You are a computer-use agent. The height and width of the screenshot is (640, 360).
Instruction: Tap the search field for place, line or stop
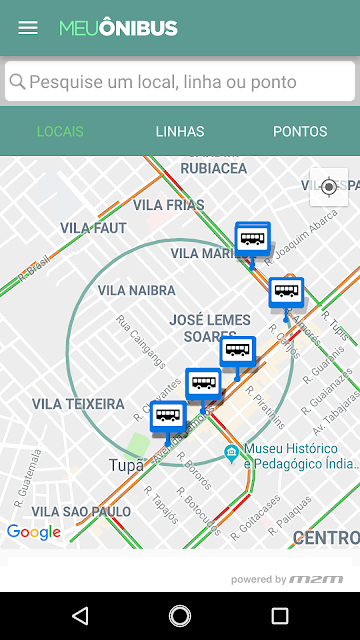tap(180, 82)
